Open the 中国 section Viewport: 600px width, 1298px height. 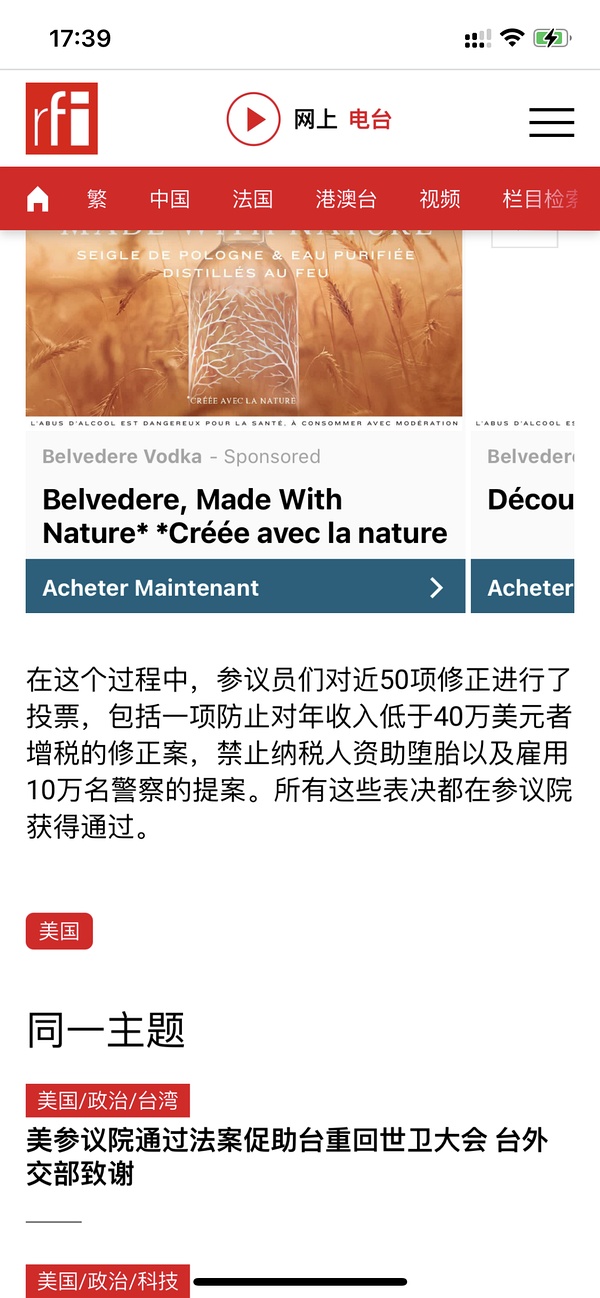point(169,198)
